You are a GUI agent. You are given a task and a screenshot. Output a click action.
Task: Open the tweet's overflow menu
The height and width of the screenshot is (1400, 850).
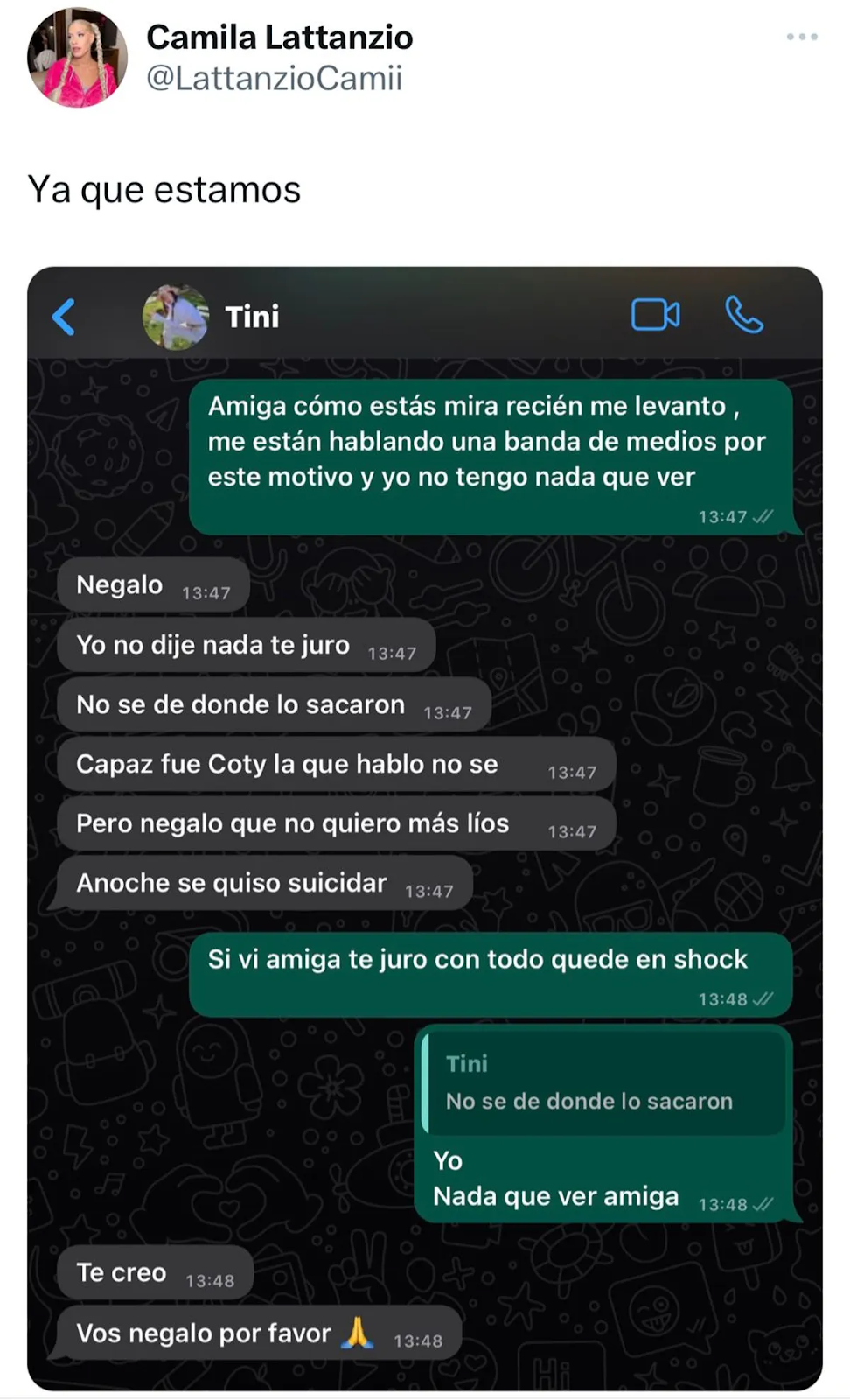tap(801, 37)
